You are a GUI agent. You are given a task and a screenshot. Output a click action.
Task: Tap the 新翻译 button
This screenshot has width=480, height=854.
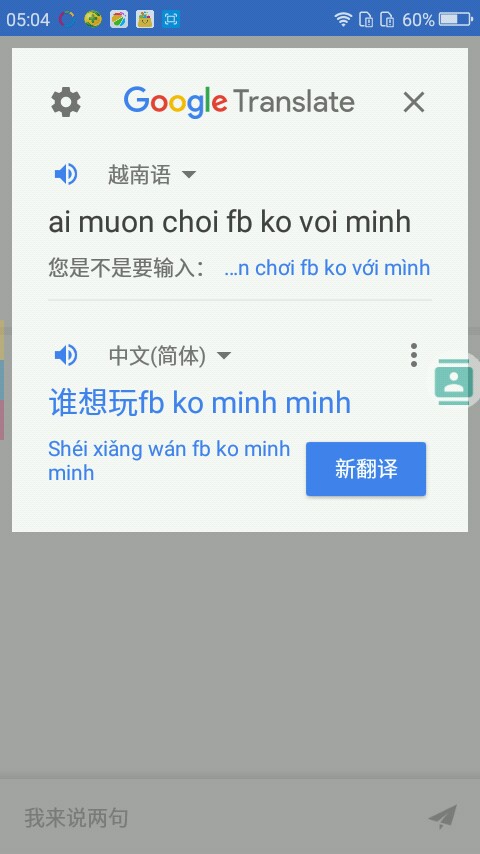[366, 469]
